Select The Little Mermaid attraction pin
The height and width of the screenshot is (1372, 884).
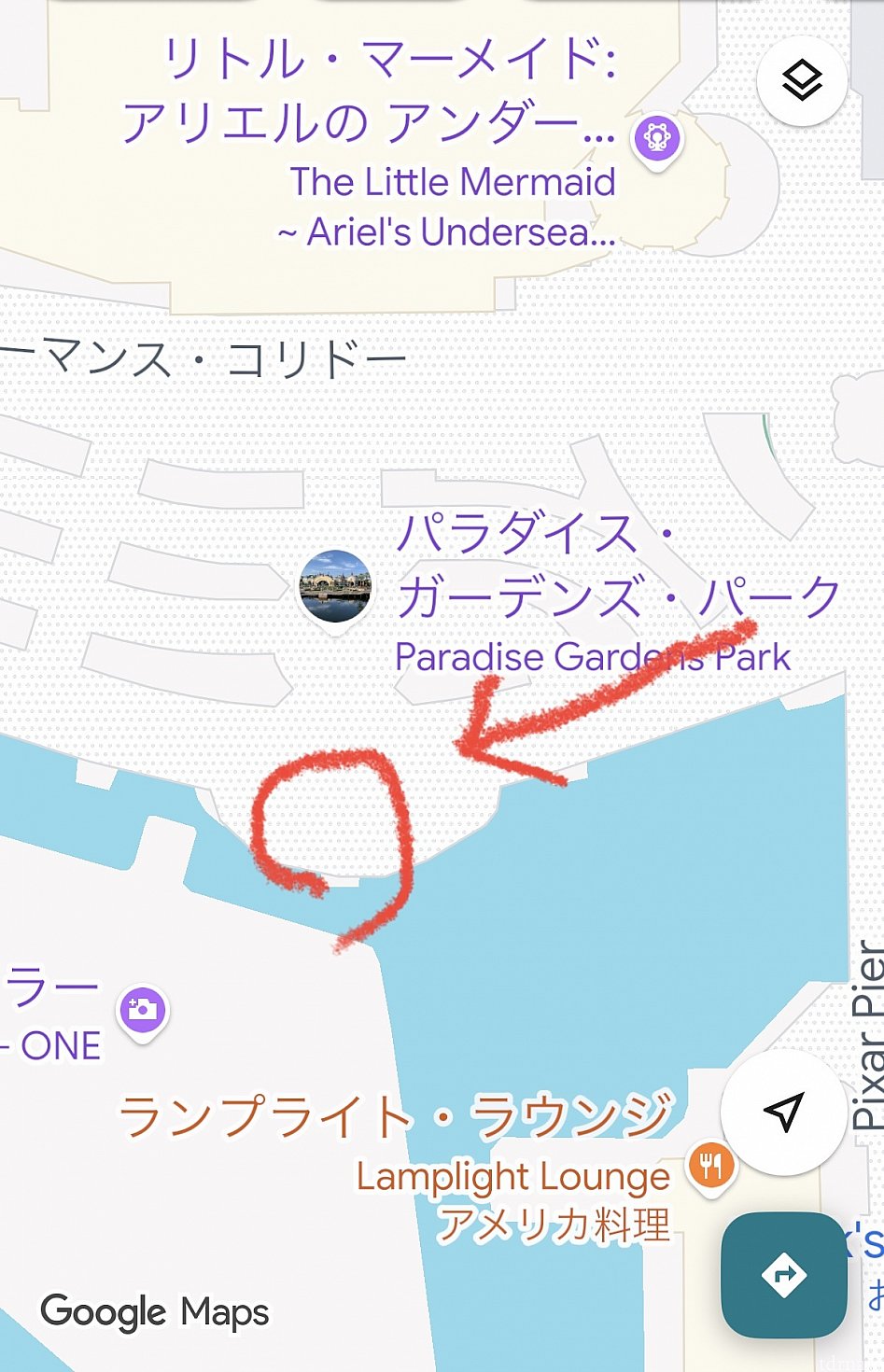pos(658,139)
